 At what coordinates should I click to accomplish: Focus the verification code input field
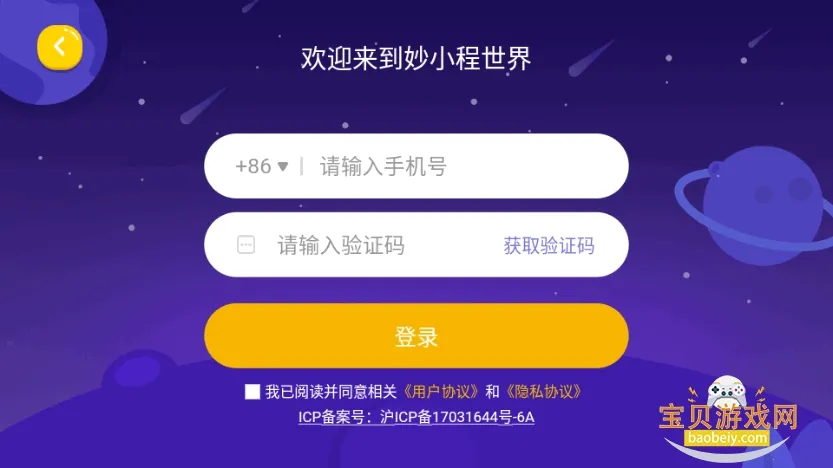[380, 245]
